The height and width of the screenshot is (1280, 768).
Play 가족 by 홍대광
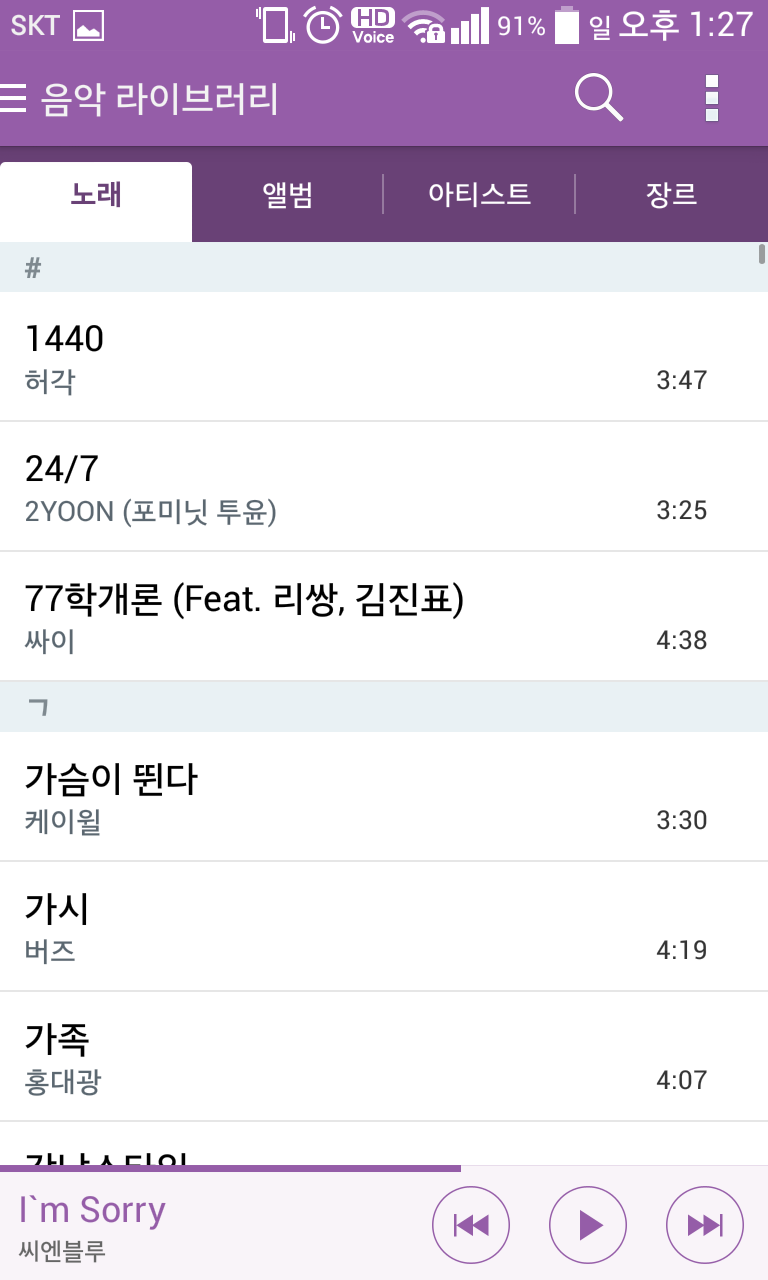(x=384, y=1057)
